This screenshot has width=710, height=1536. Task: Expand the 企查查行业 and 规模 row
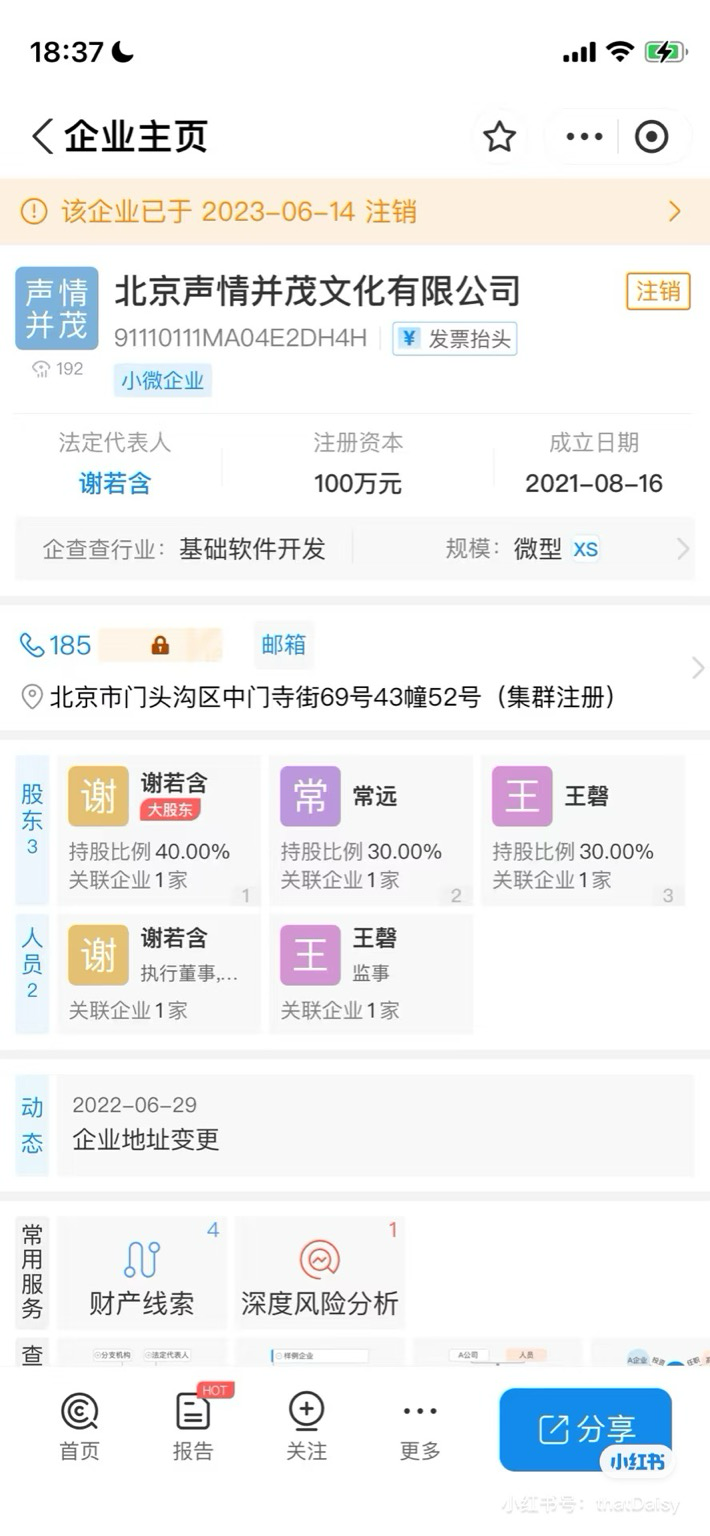(355, 549)
